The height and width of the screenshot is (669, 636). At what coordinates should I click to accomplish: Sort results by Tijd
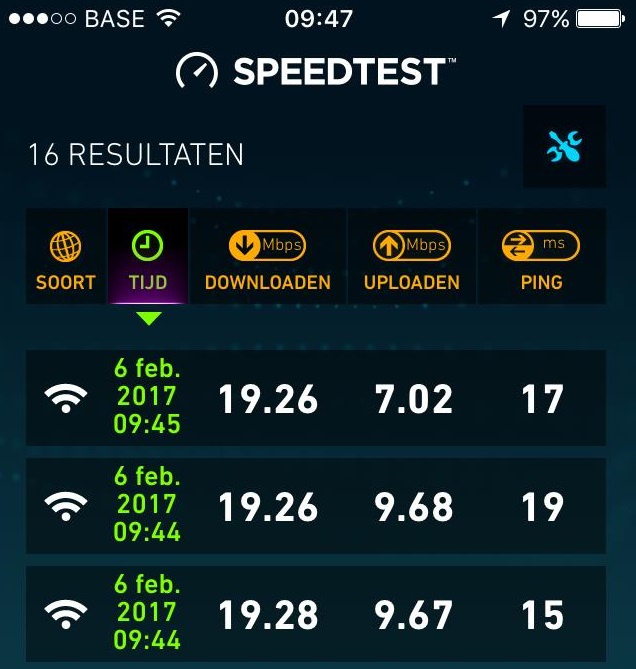coord(147,258)
